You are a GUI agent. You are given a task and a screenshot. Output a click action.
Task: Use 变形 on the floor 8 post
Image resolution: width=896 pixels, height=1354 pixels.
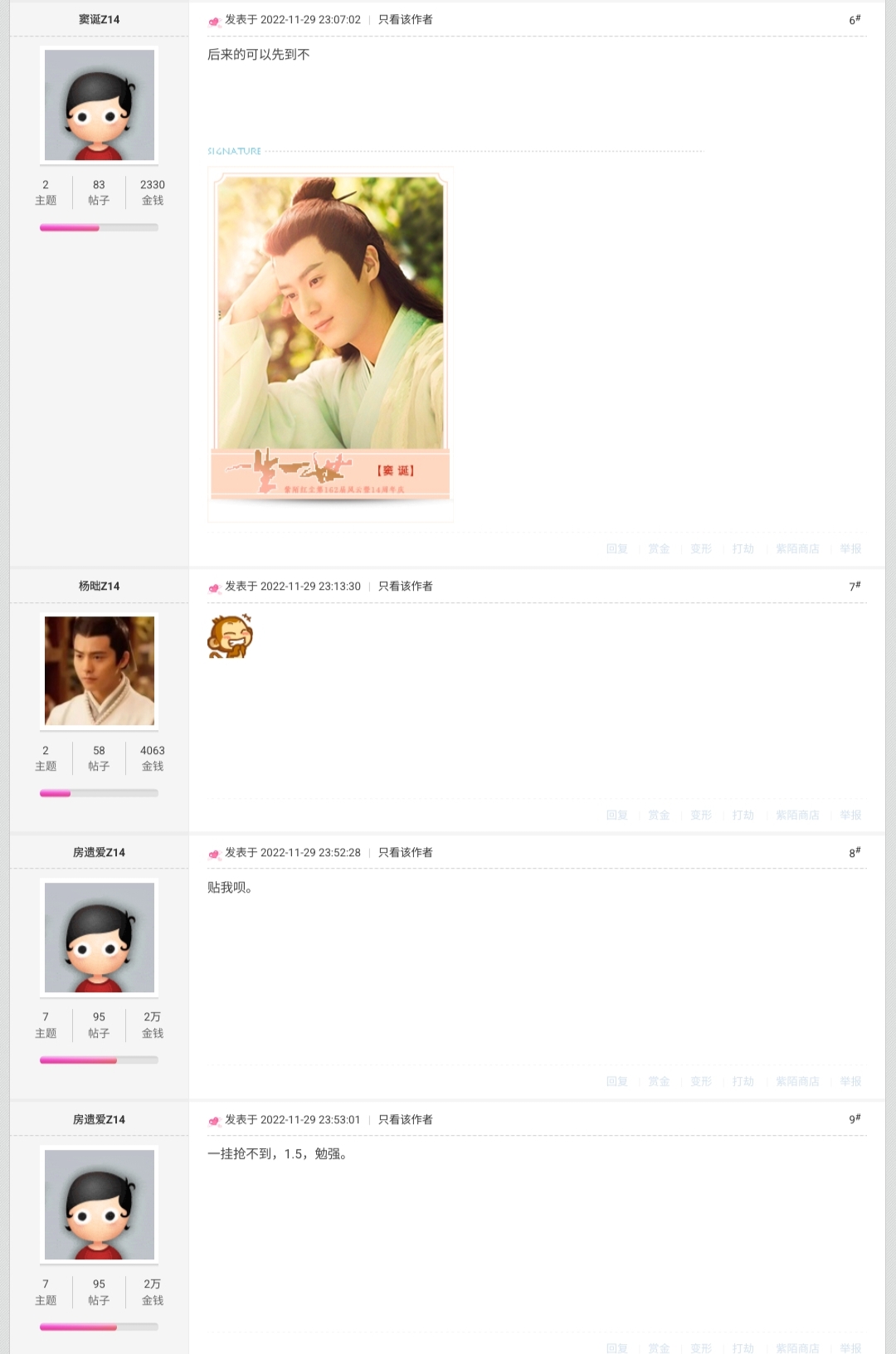coord(701,1081)
